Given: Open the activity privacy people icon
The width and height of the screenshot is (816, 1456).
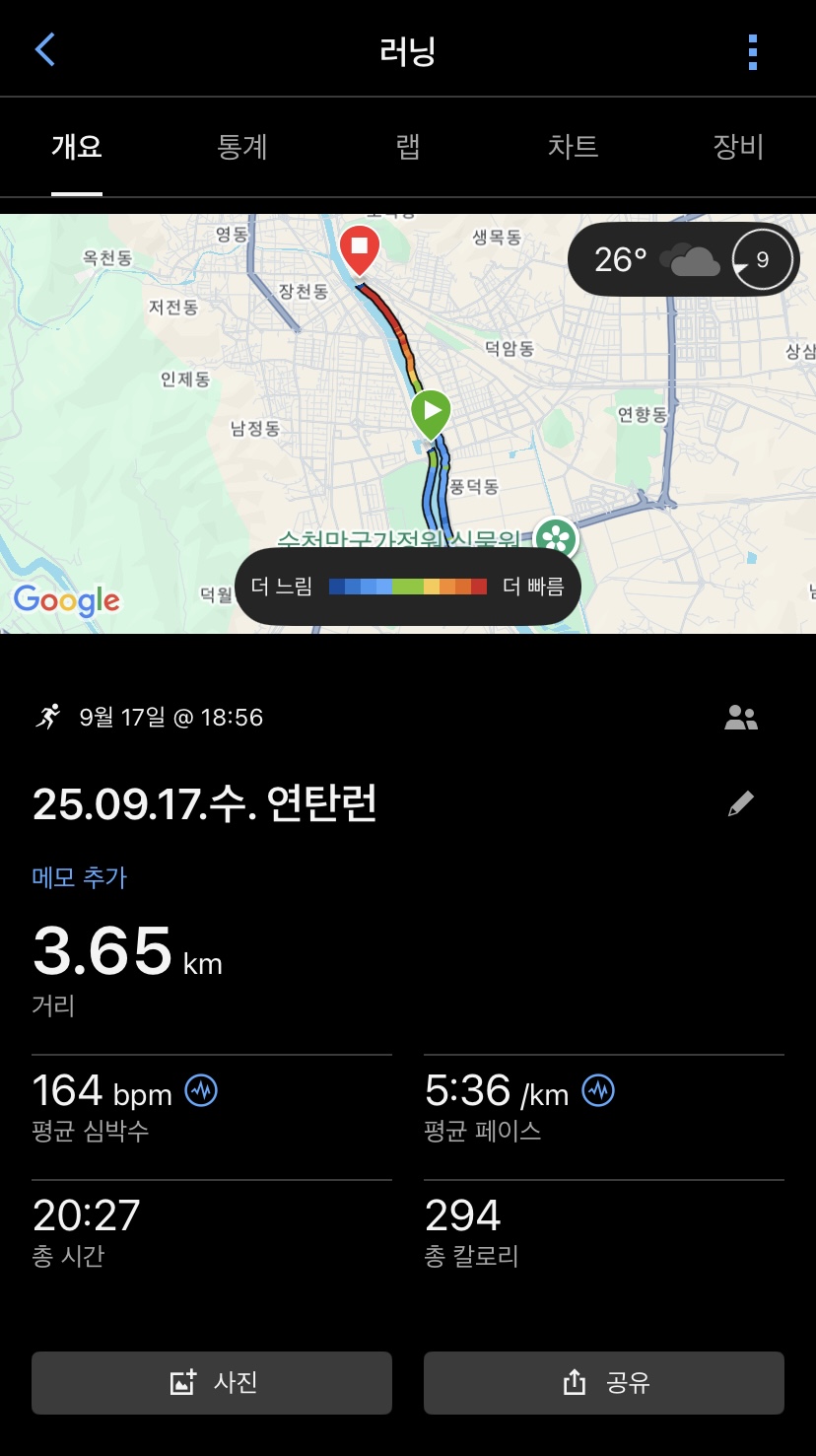Looking at the screenshot, I should 740,718.
